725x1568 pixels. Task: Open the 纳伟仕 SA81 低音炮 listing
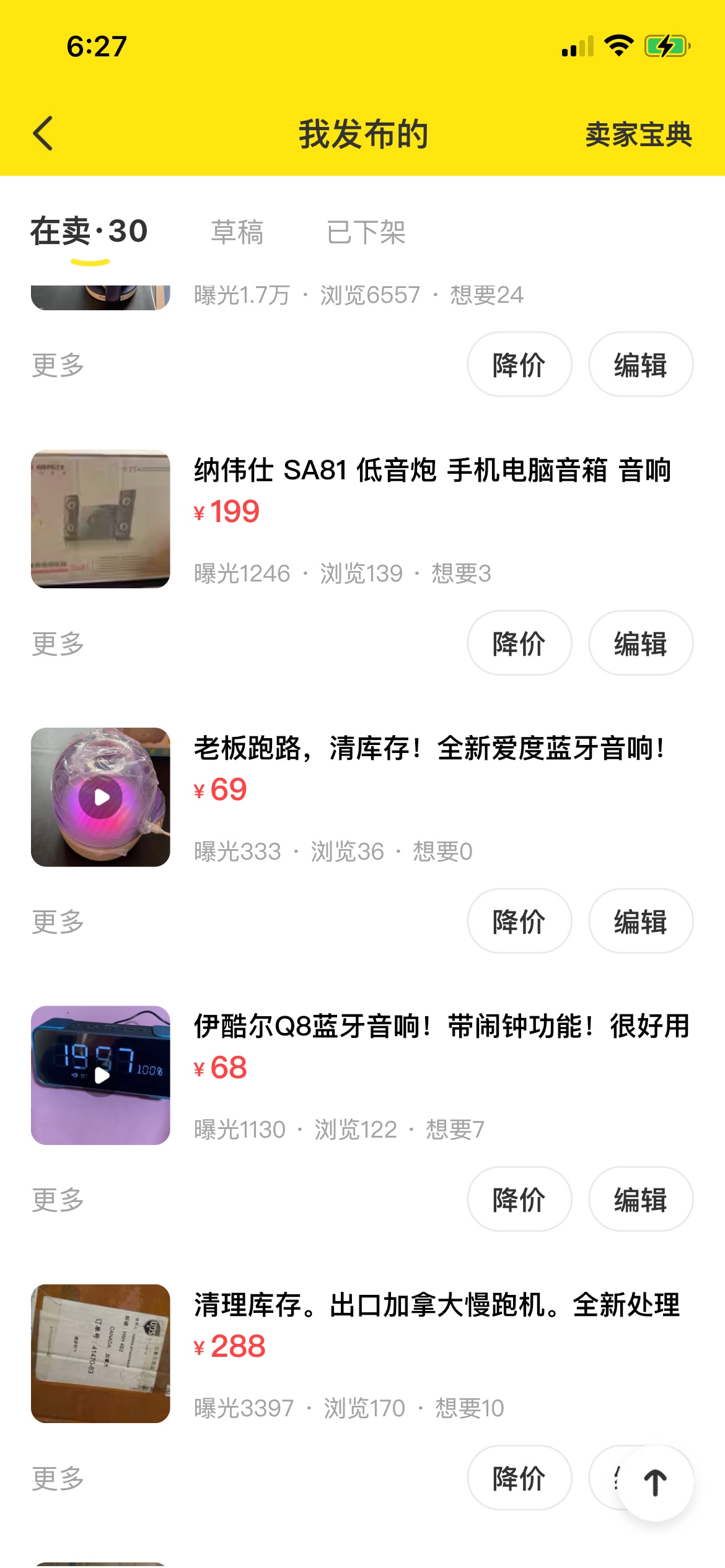(x=432, y=470)
